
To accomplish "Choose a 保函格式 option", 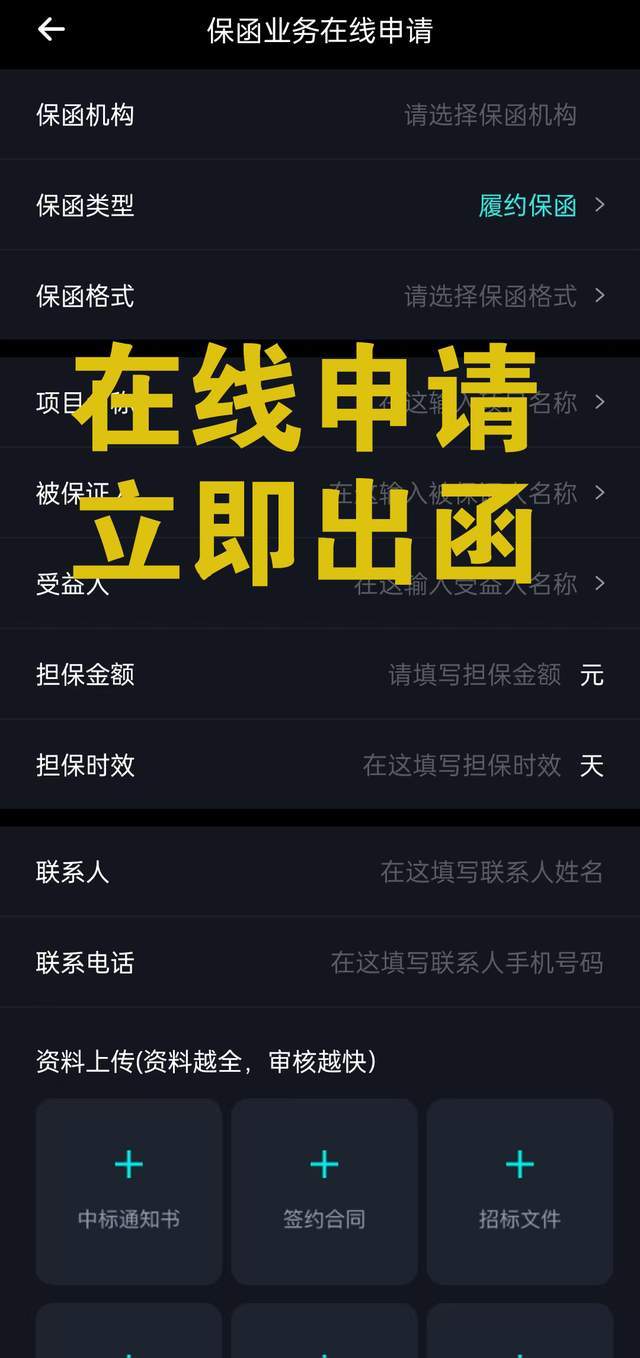I will pos(320,296).
